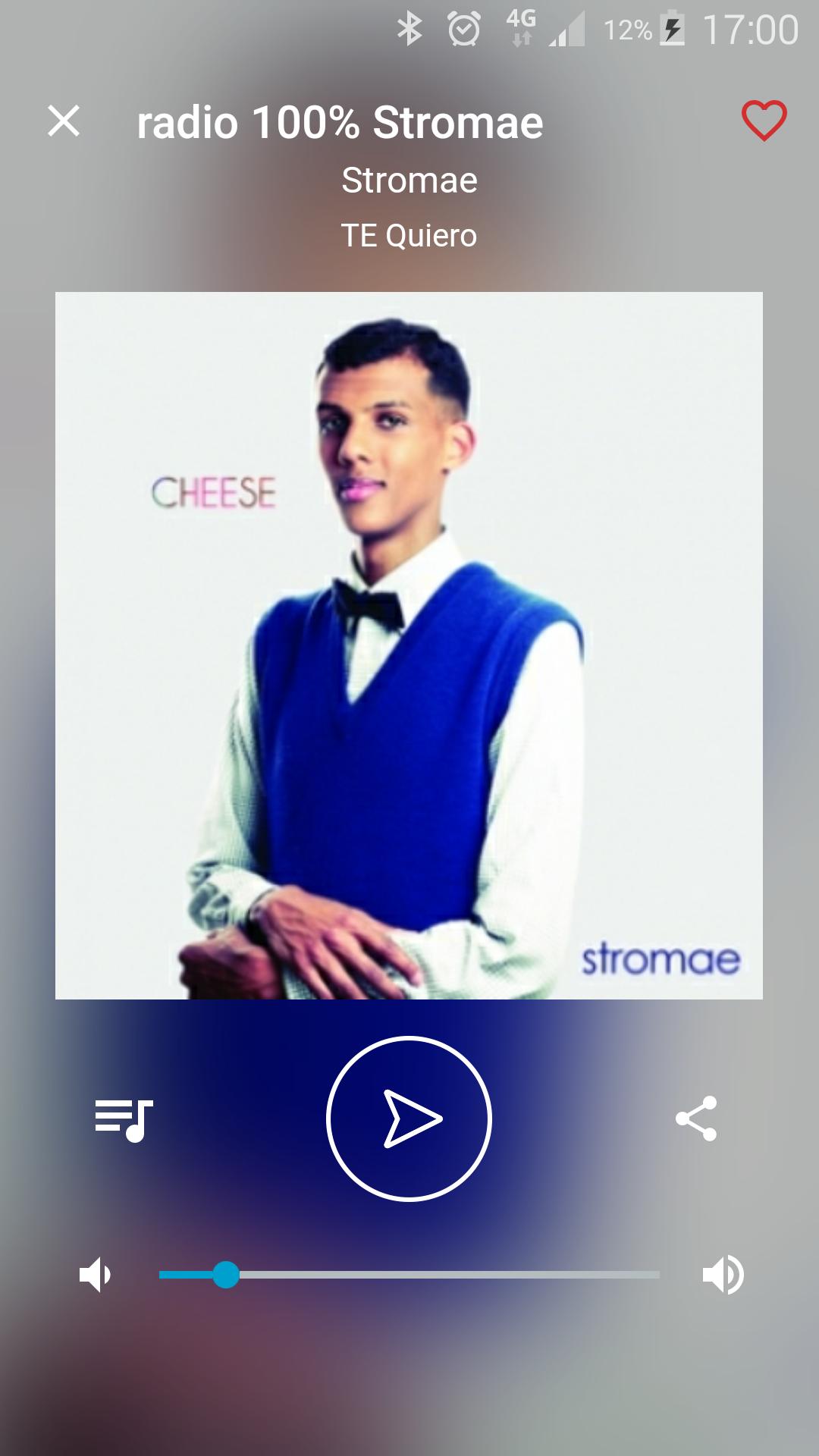Add this station to favorites with the heart
The image size is (819, 1456).
pos(764,121)
